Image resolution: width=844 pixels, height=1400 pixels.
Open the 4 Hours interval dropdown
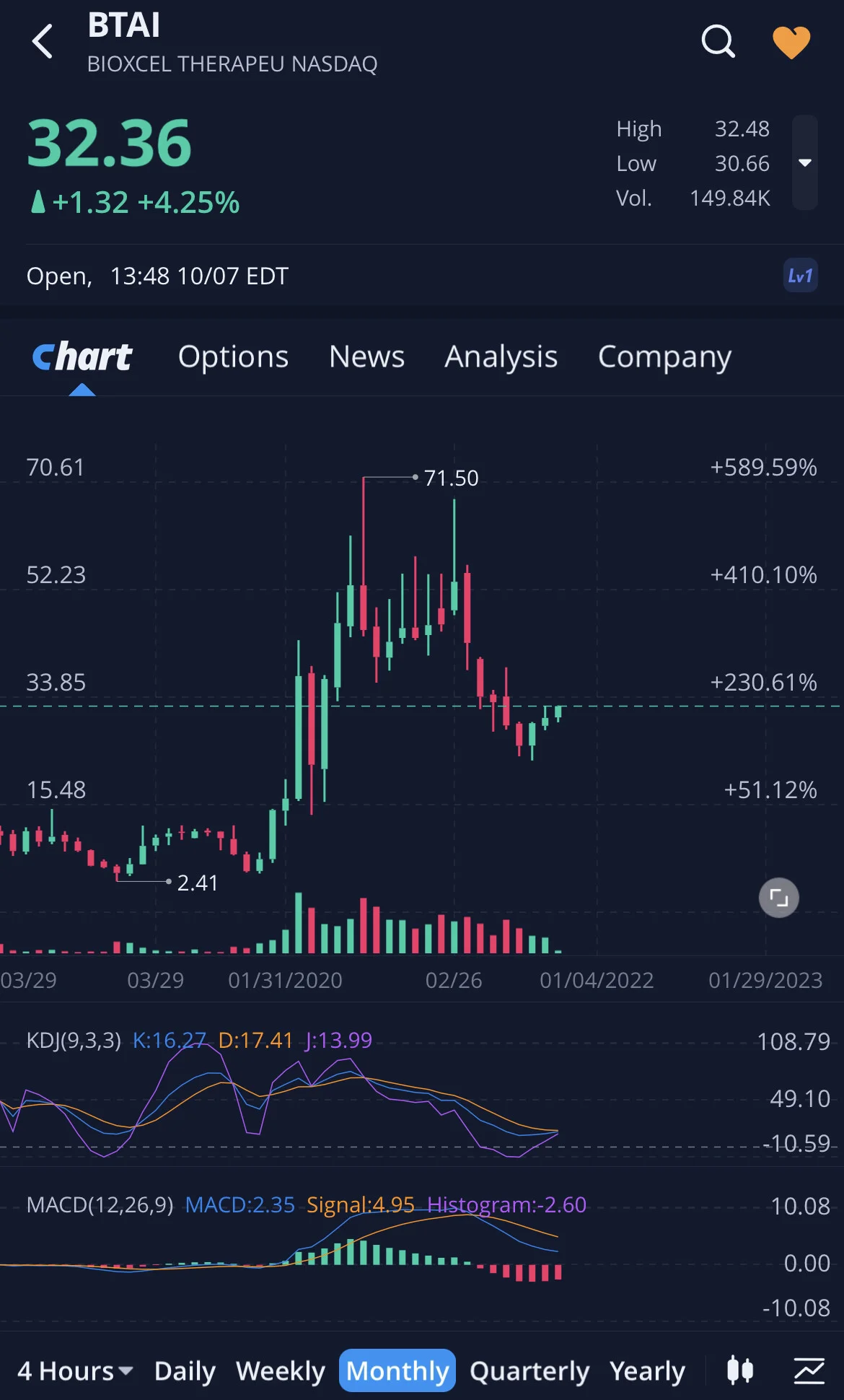75,1370
